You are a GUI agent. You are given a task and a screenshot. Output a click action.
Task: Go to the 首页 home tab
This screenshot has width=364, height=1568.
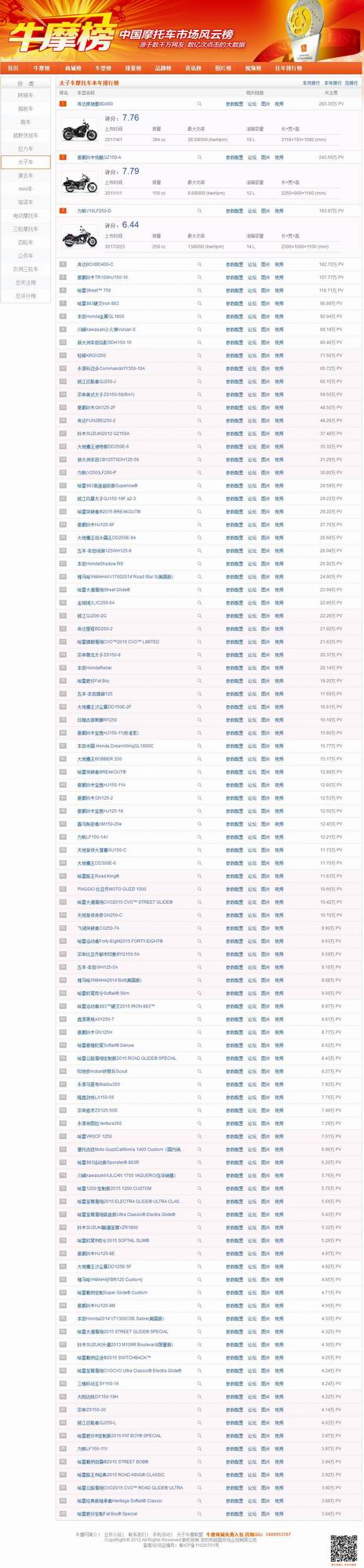coord(13,68)
